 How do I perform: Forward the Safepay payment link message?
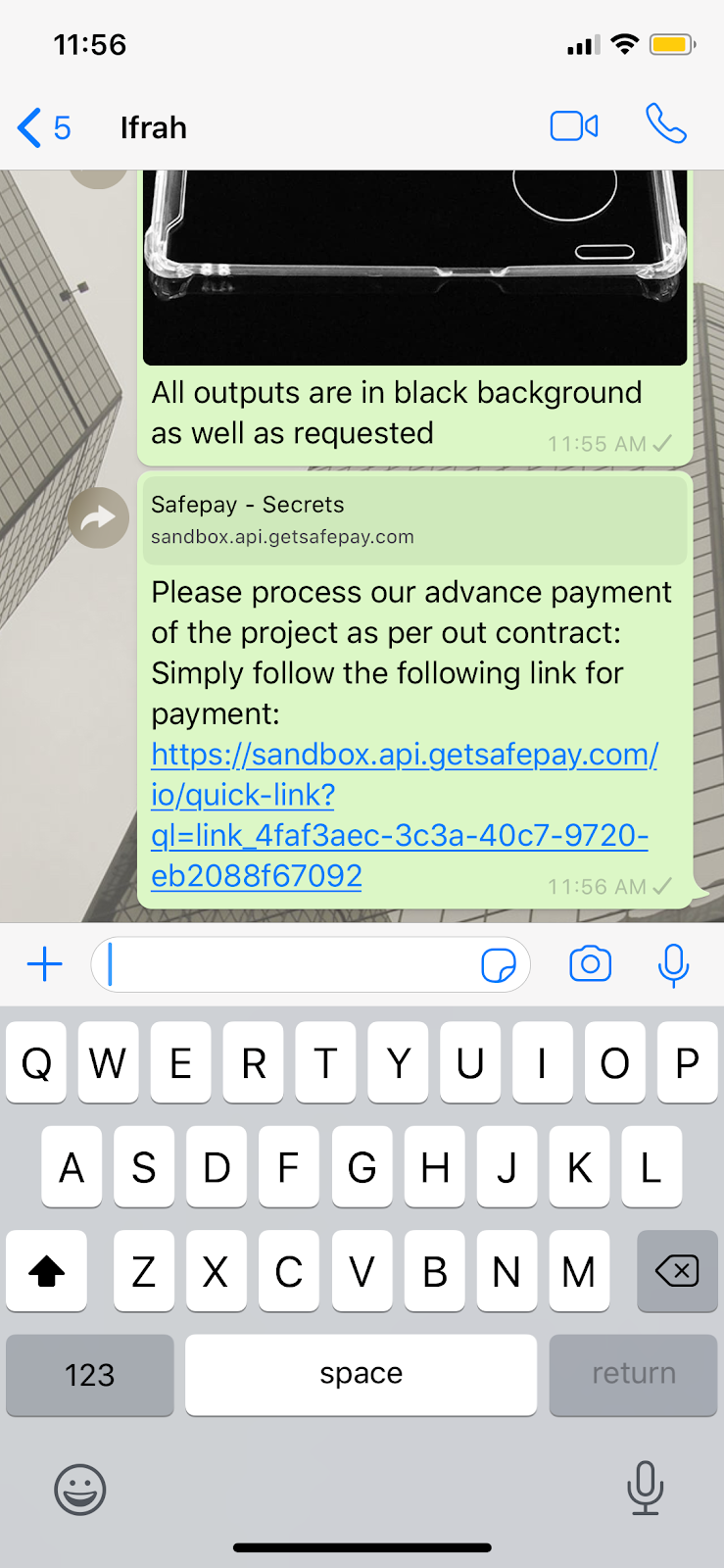[99, 517]
